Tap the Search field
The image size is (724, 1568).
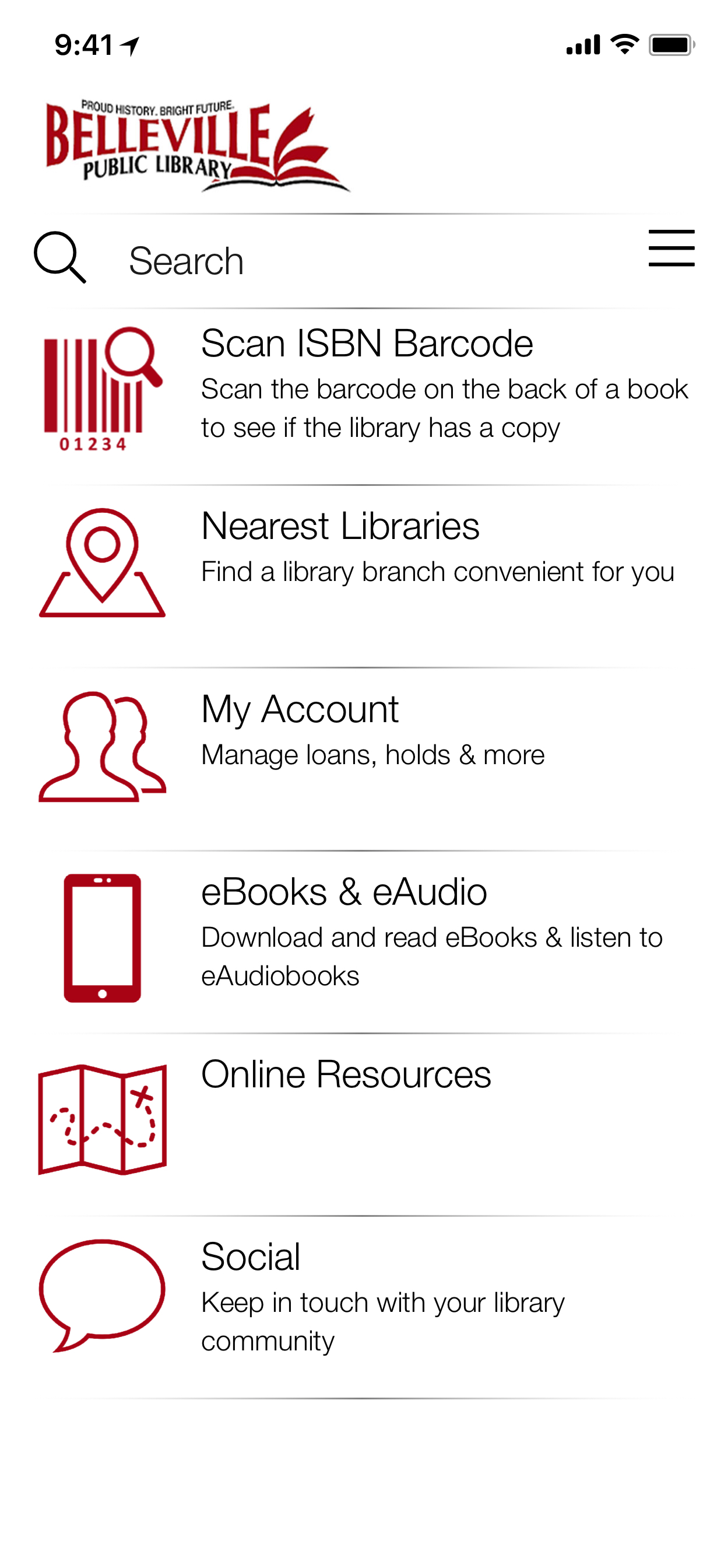point(365,261)
